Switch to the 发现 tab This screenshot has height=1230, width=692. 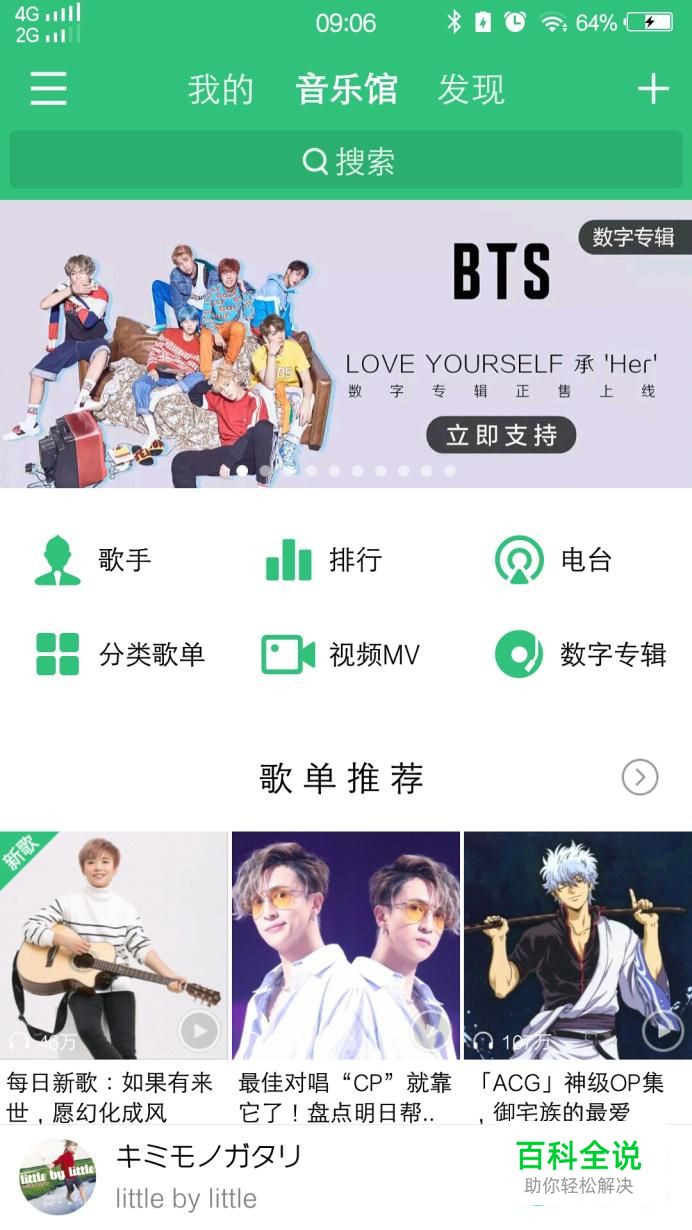coord(471,90)
